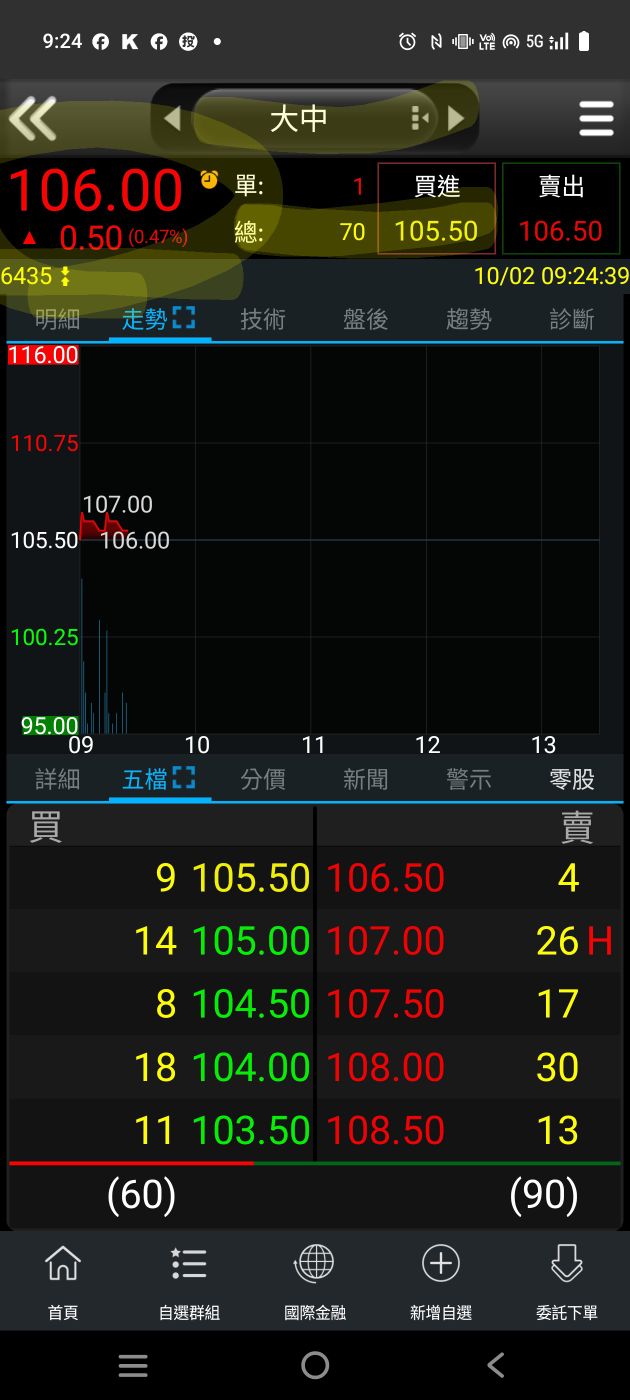This screenshot has height=1400, width=630.
Task: View the 趨勢 tab
Action: 468,319
